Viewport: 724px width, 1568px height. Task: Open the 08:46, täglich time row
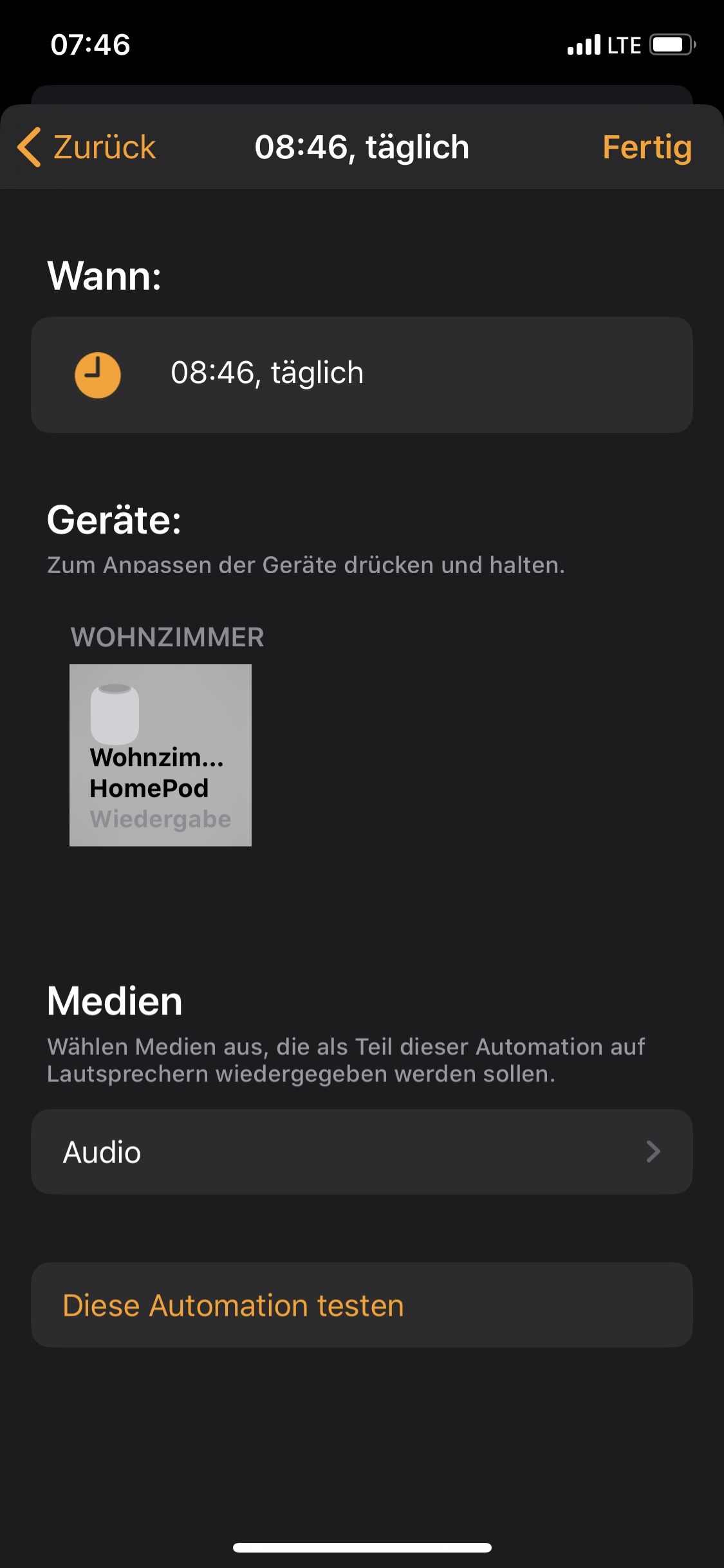click(362, 375)
